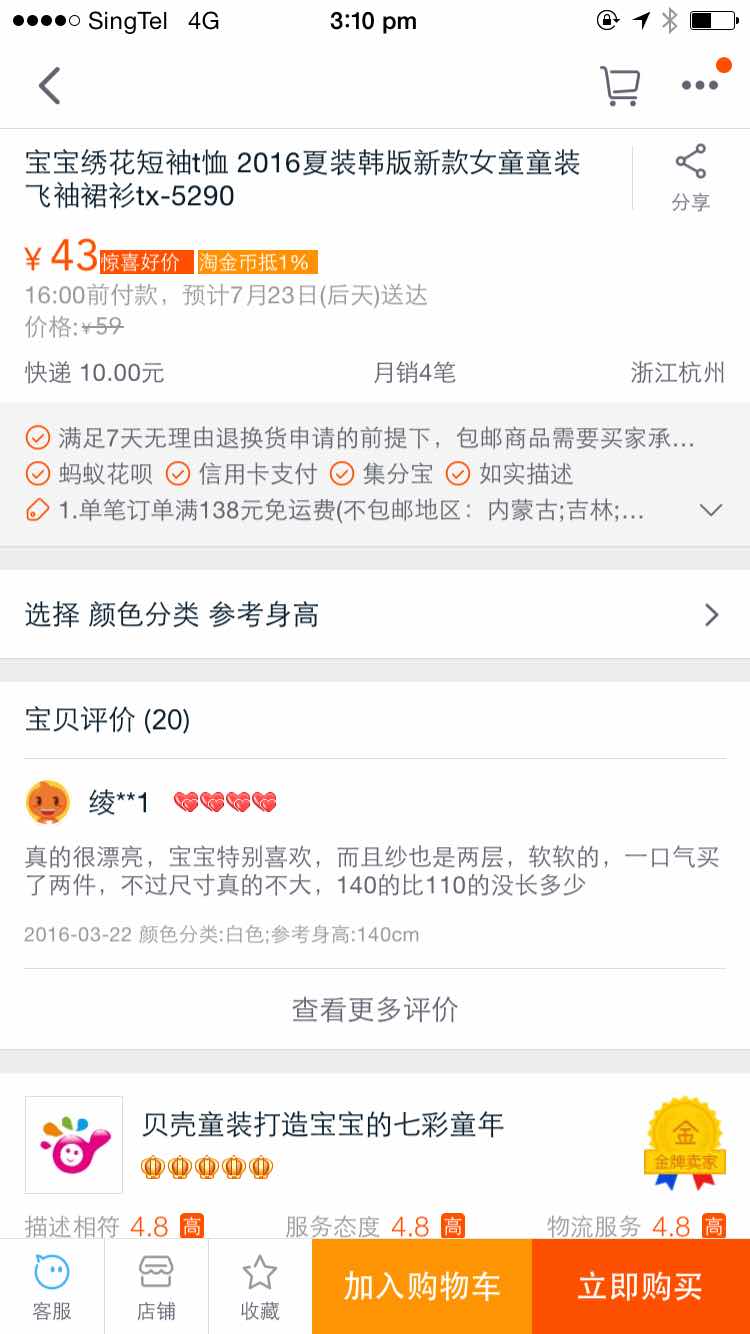
Task: Share this product via 分享
Action: coord(690,178)
